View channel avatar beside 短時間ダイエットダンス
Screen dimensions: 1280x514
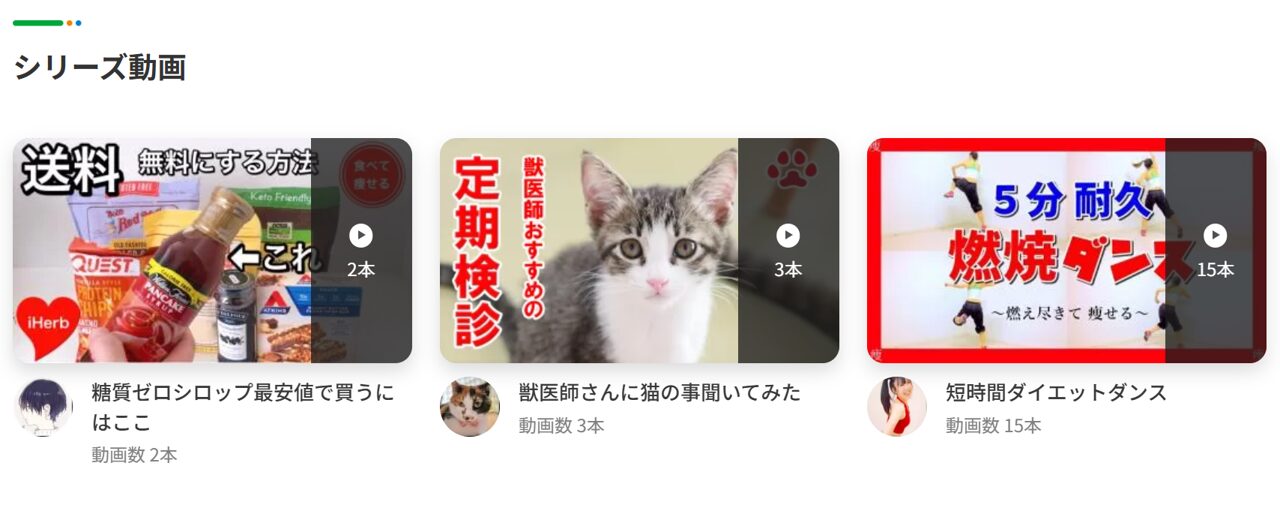(897, 407)
